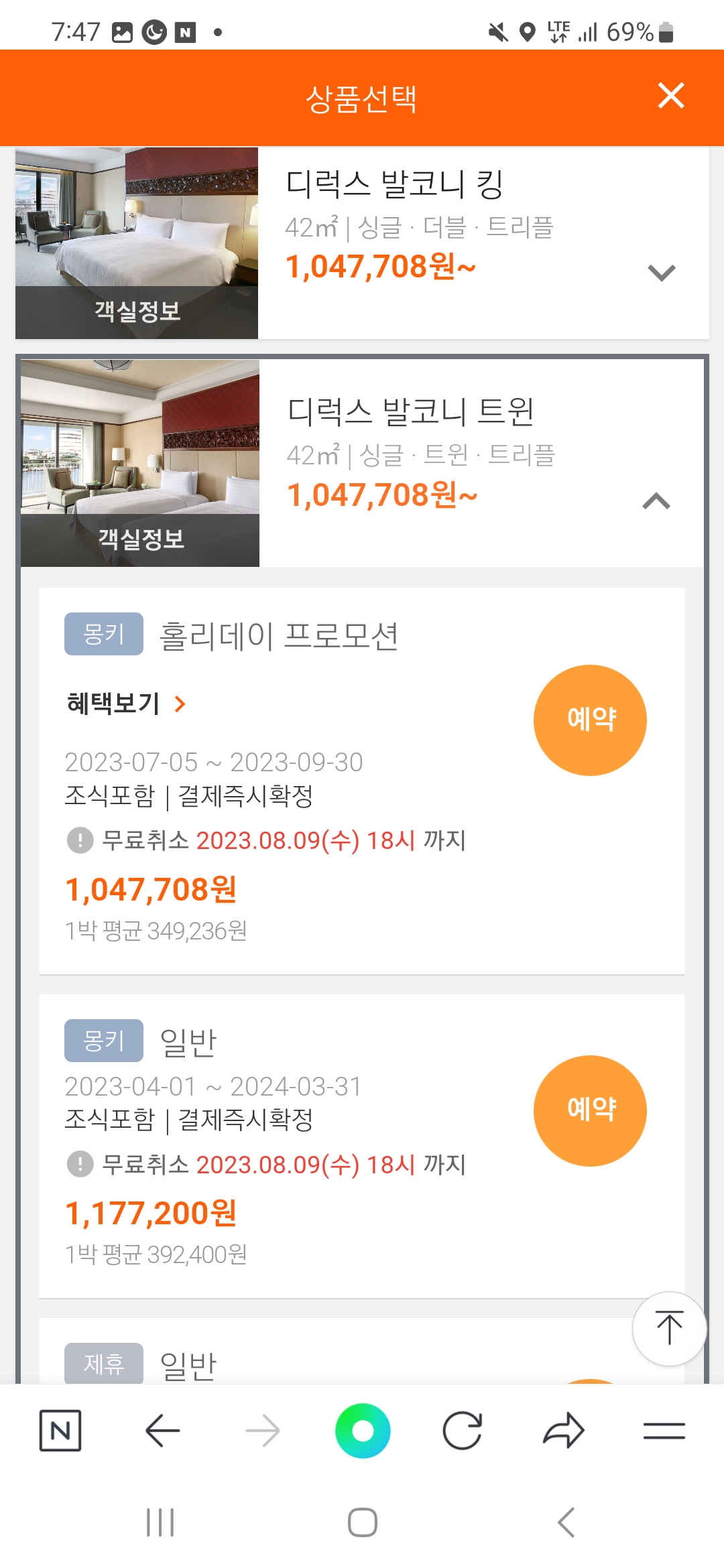Open recent apps from the system bar
Image resolution: width=724 pixels, height=1568 pixels.
(x=160, y=1522)
